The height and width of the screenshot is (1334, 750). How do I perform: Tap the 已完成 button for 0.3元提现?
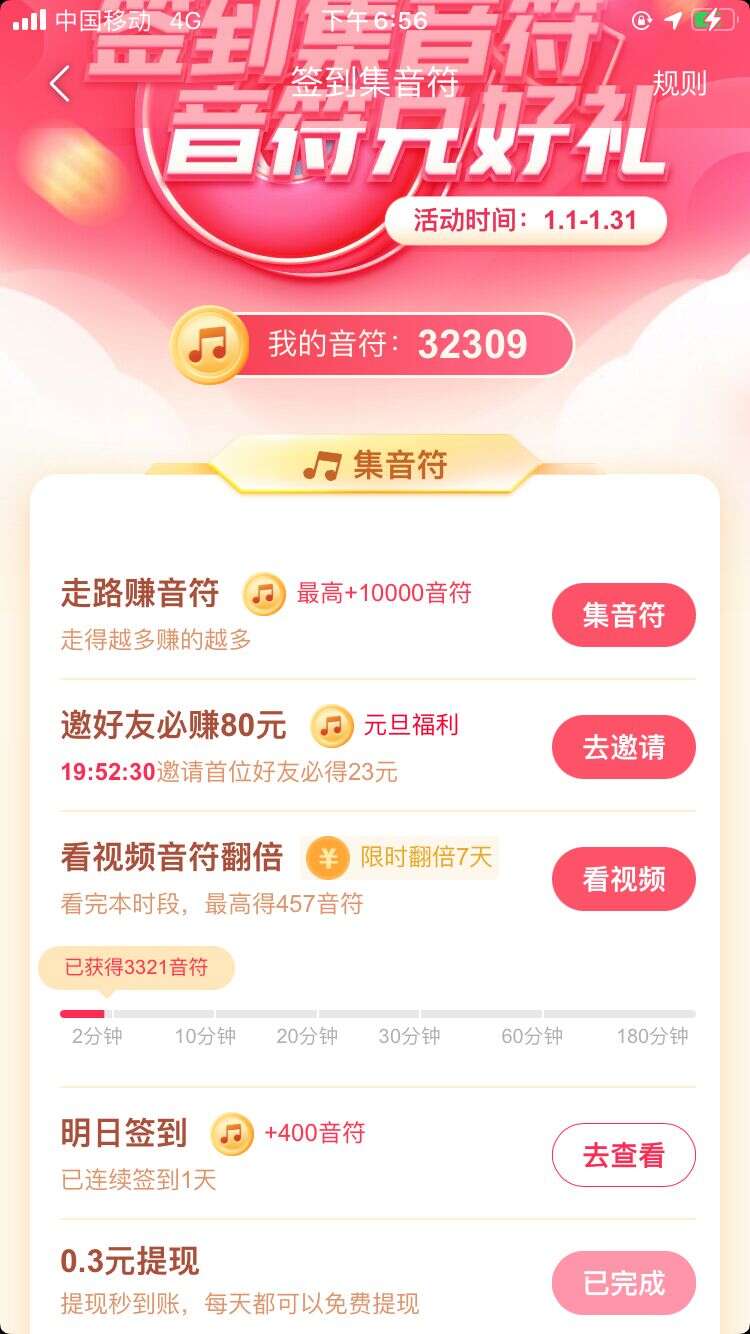pos(623,1283)
